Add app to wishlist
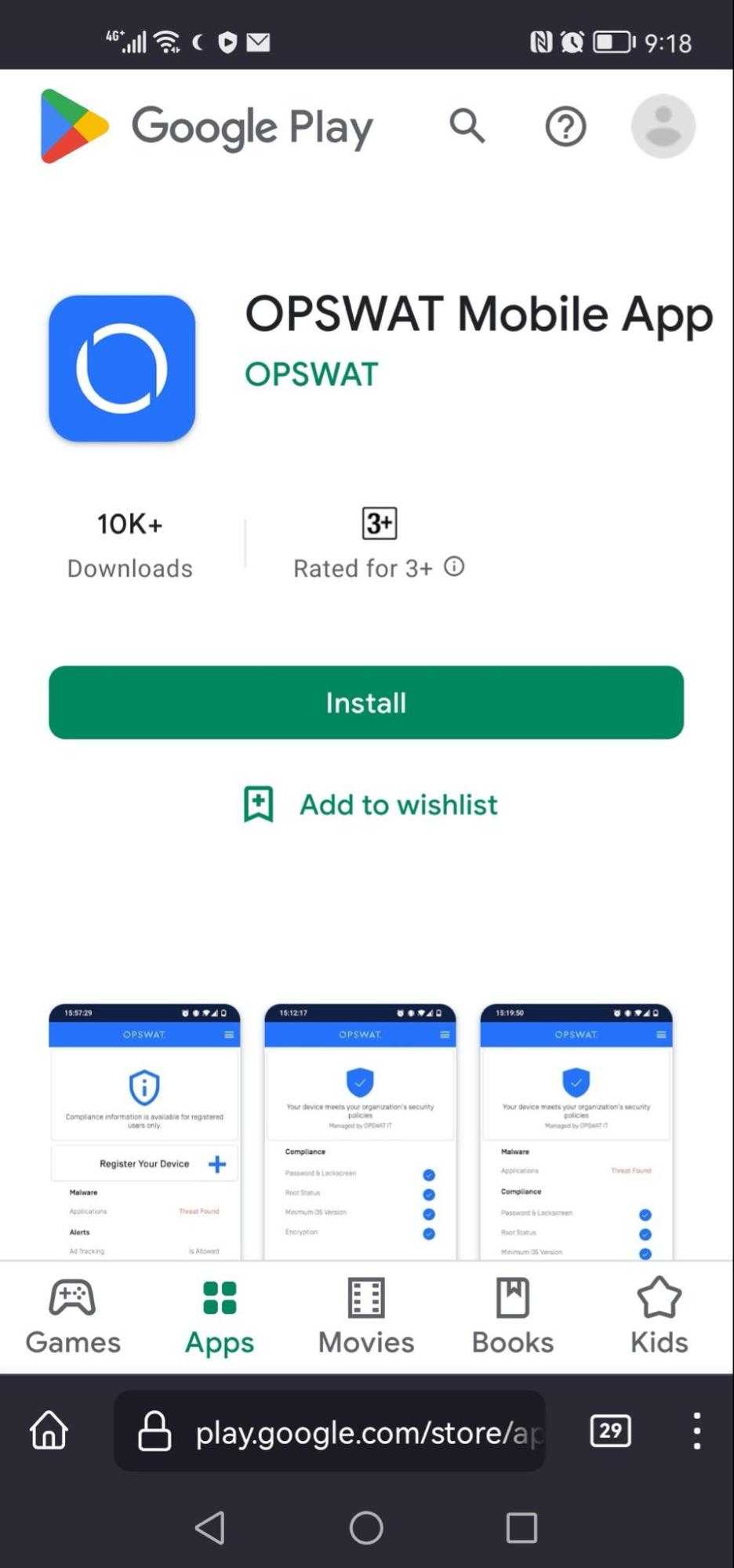This screenshot has width=734, height=1568. coord(370,805)
